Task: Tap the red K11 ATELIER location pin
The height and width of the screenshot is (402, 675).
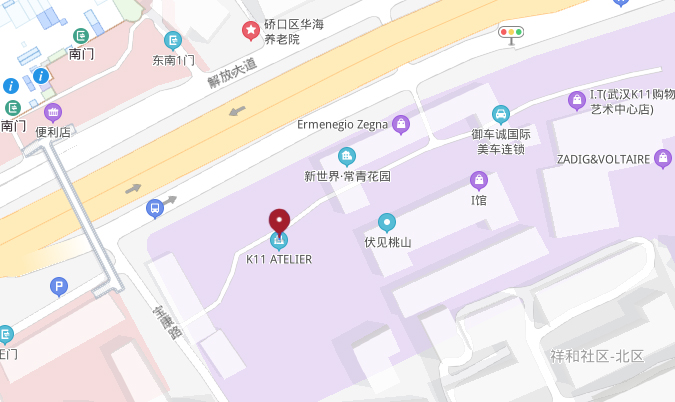Action: pos(279,221)
